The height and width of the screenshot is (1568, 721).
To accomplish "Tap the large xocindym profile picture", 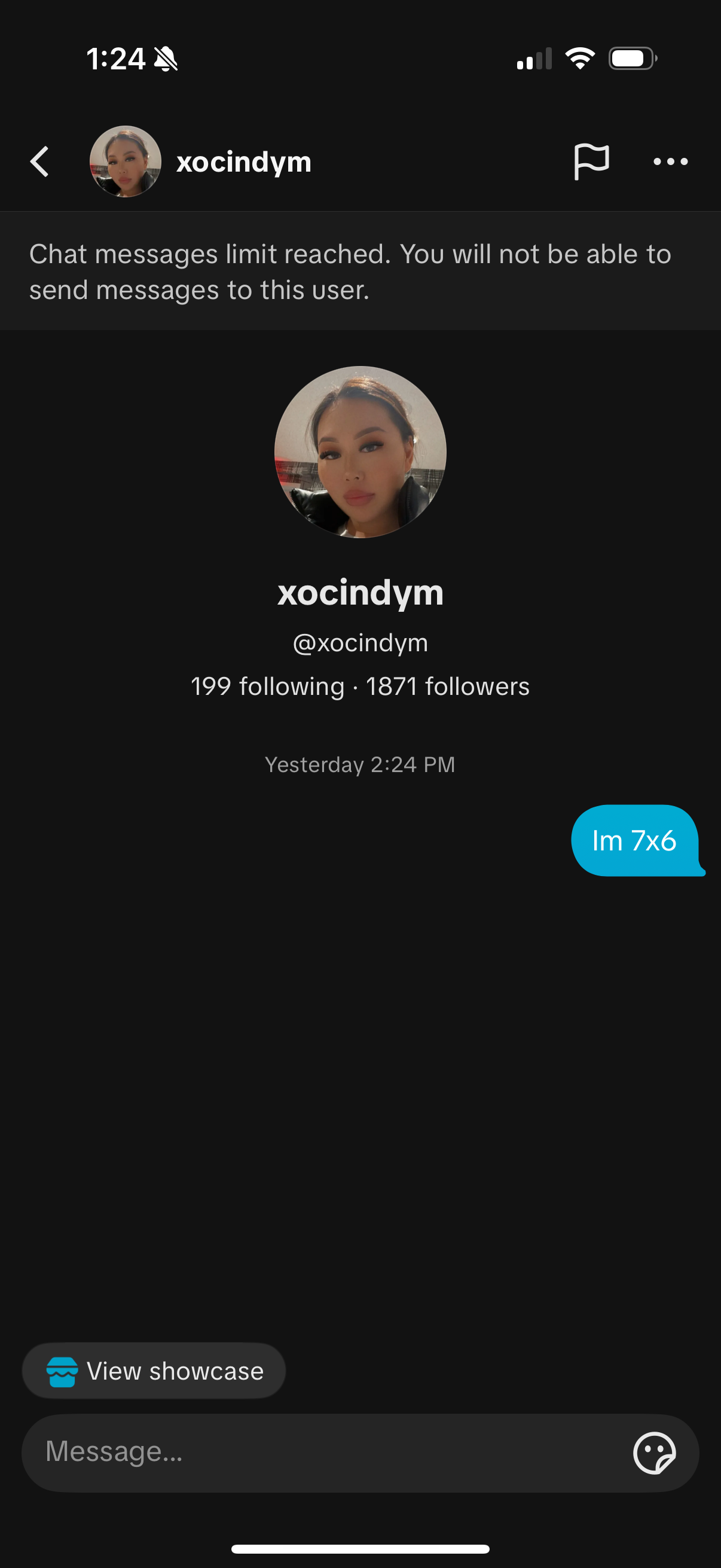I will [360, 452].
